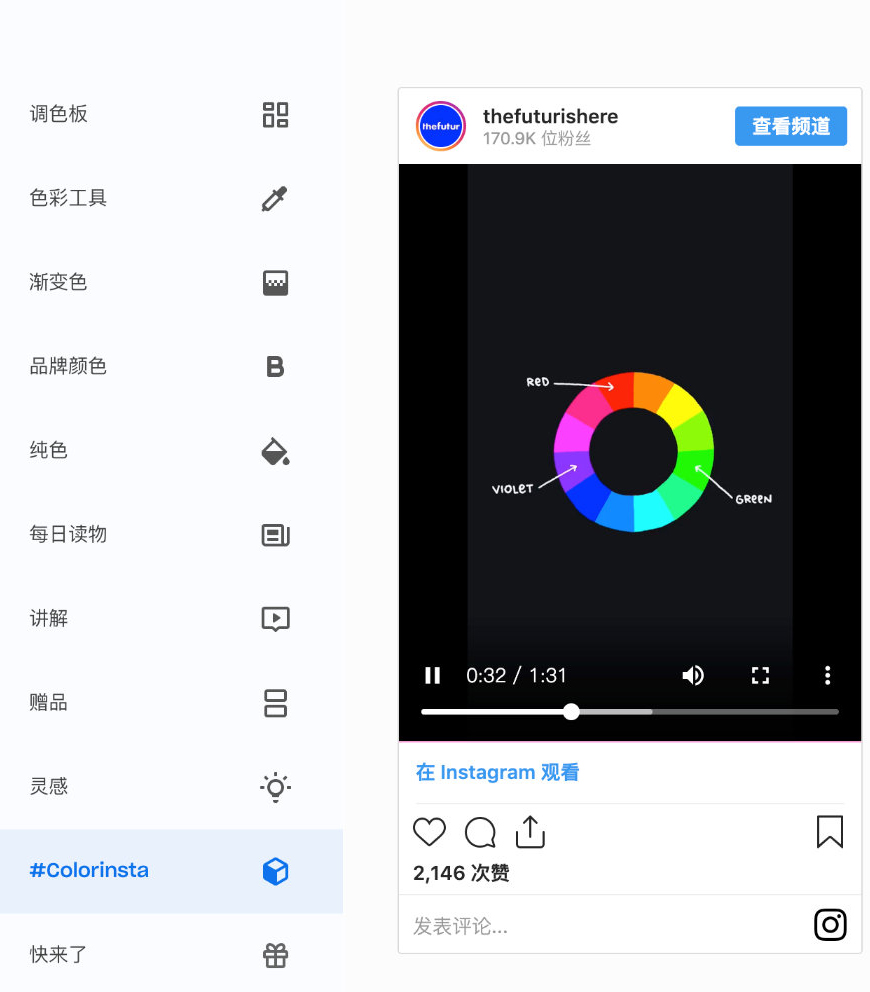Enter fullscreen video mode
Viewport: 870px width, 992px height.
pyautogui.click(x=760, y=676)
